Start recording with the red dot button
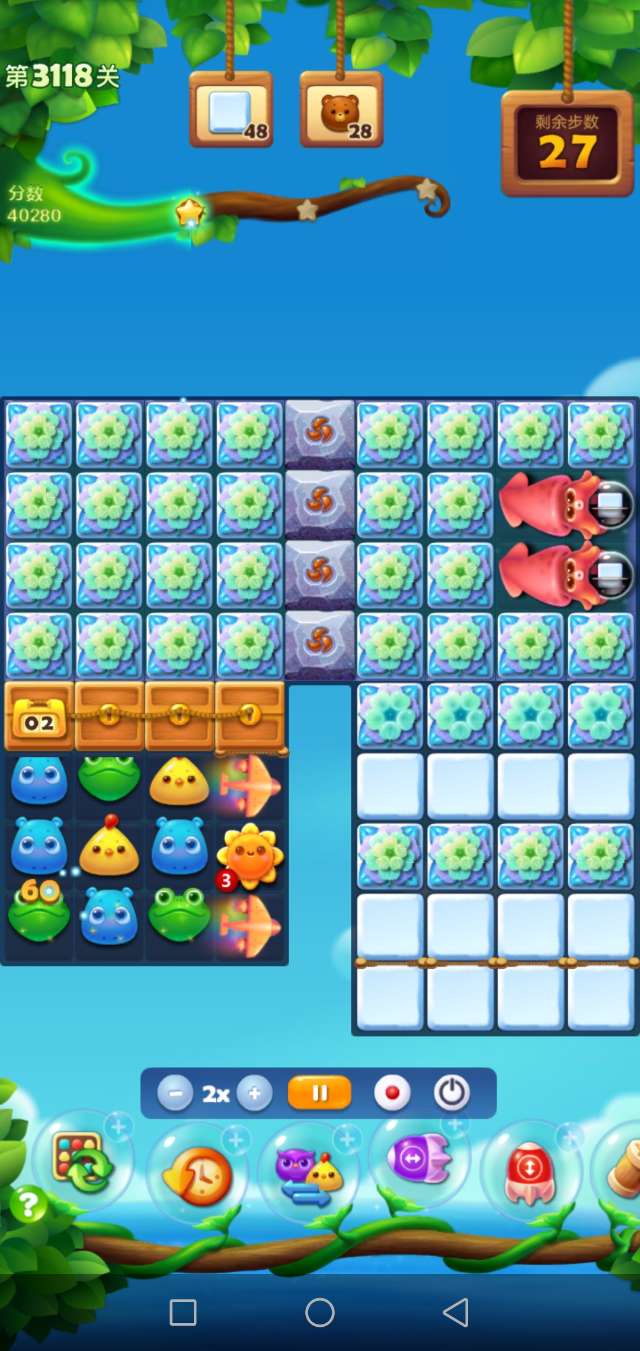This screenshot has height=1351, width=640. (x=392, y=1094)
